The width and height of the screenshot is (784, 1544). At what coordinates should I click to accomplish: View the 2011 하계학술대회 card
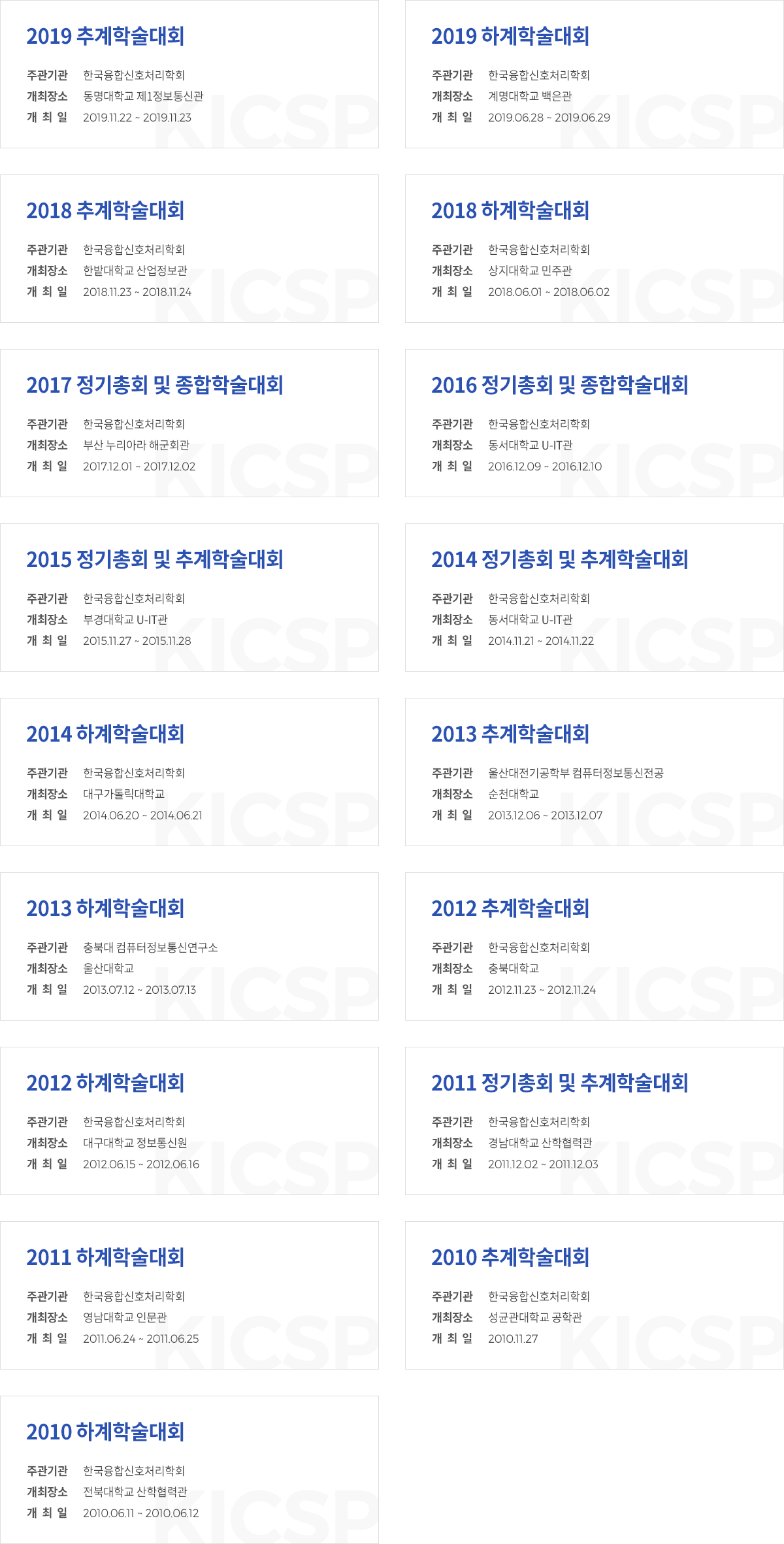click(x=189, y=1295)
